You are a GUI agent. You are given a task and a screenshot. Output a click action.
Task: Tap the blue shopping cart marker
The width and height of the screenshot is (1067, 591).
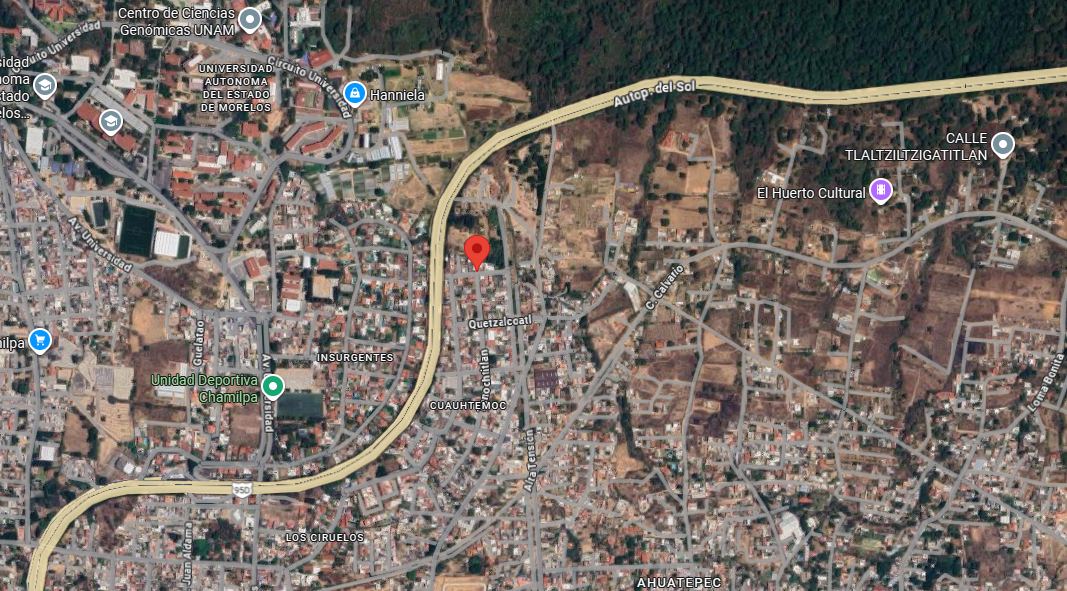point(40,340)
